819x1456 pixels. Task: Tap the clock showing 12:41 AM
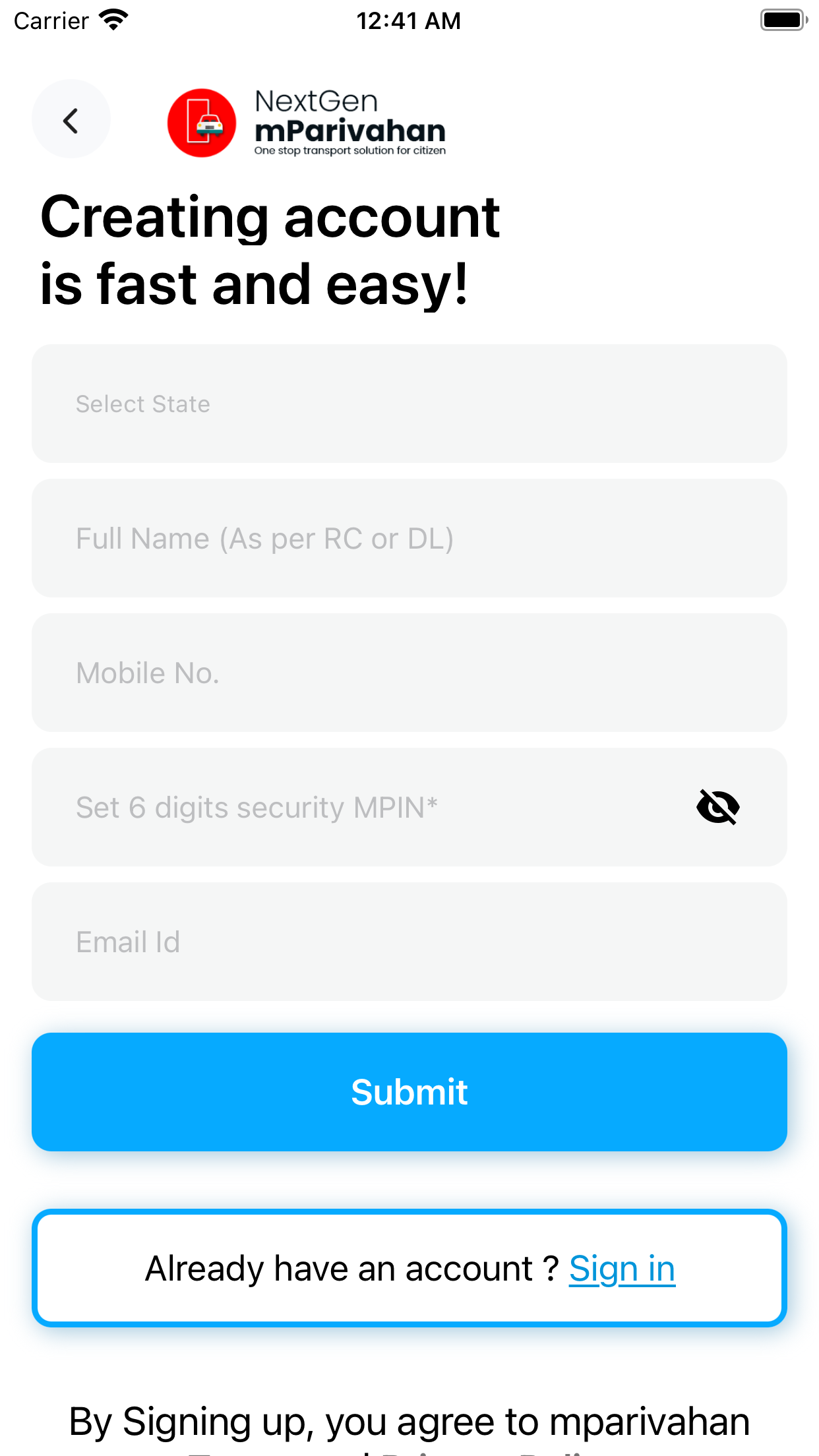click(x=409, y=20)
